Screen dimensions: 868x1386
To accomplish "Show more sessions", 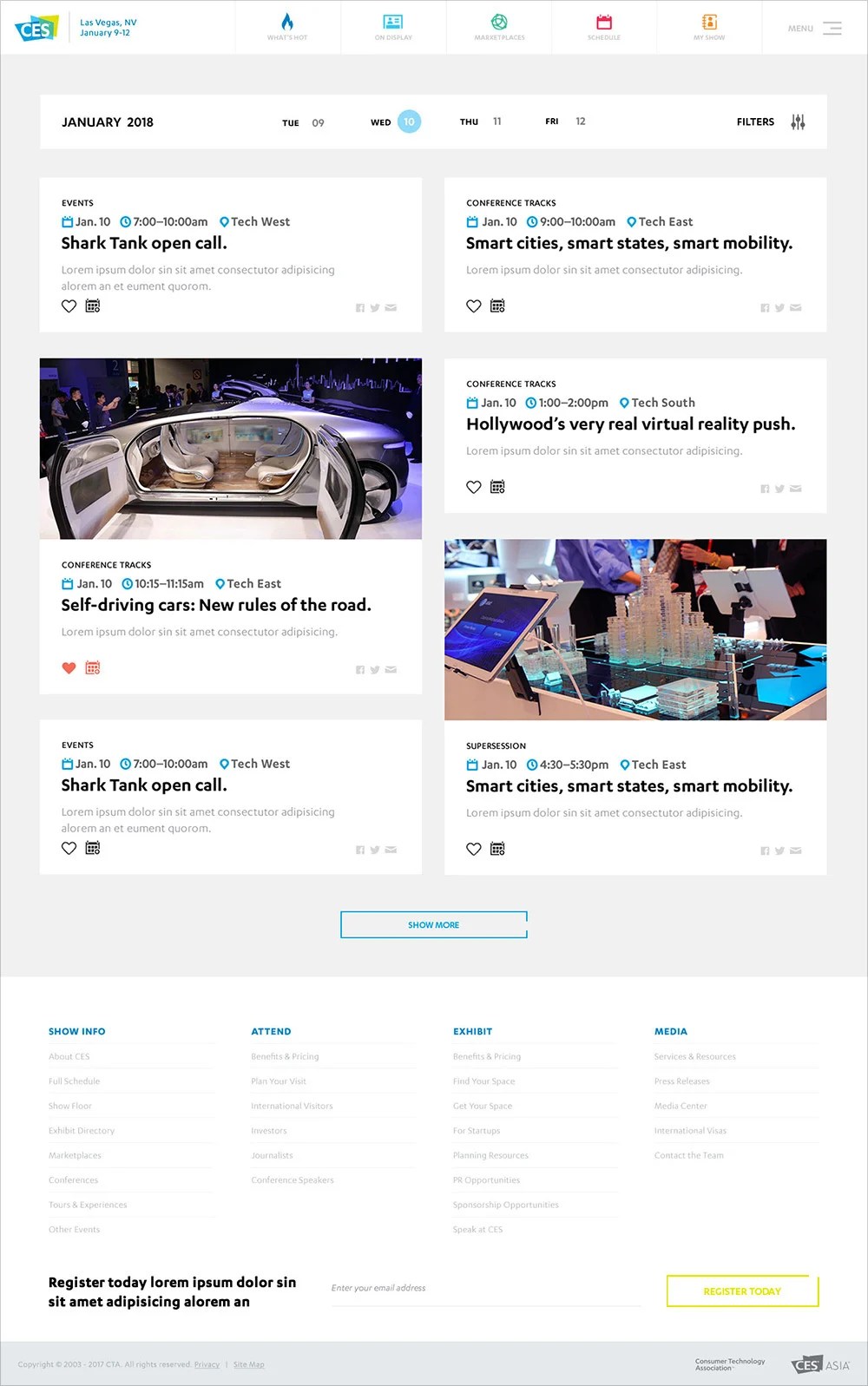I will coord(433,924).
